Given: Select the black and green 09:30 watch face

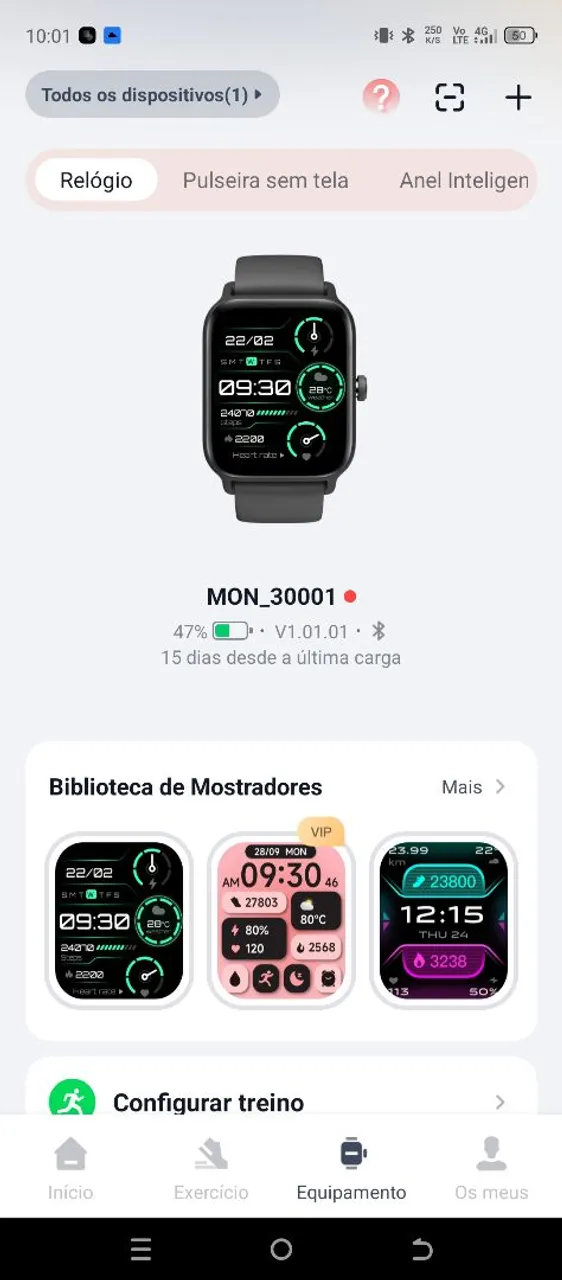Looking at the screenshot, I should click(x=119, y=920).
